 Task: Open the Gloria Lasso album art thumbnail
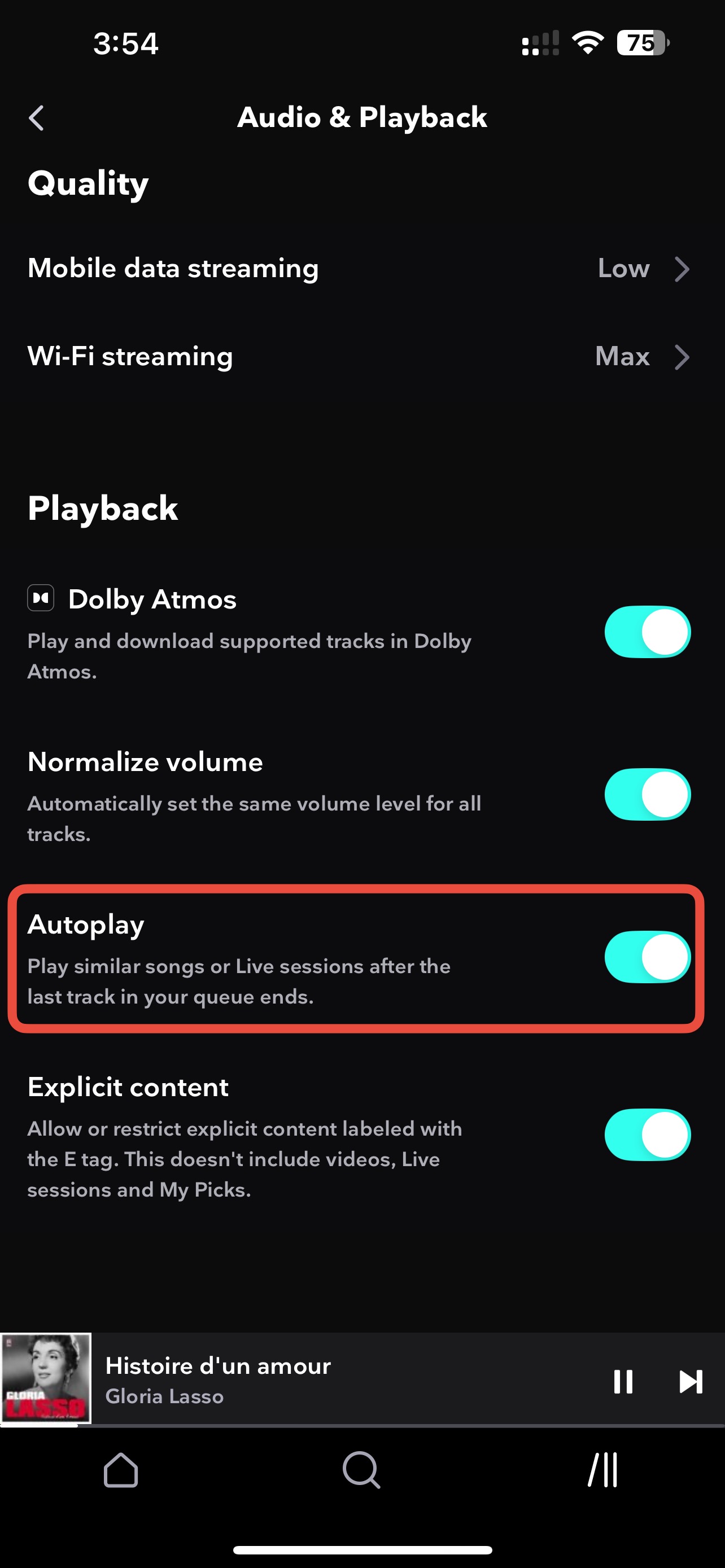tap(46, 1378)
